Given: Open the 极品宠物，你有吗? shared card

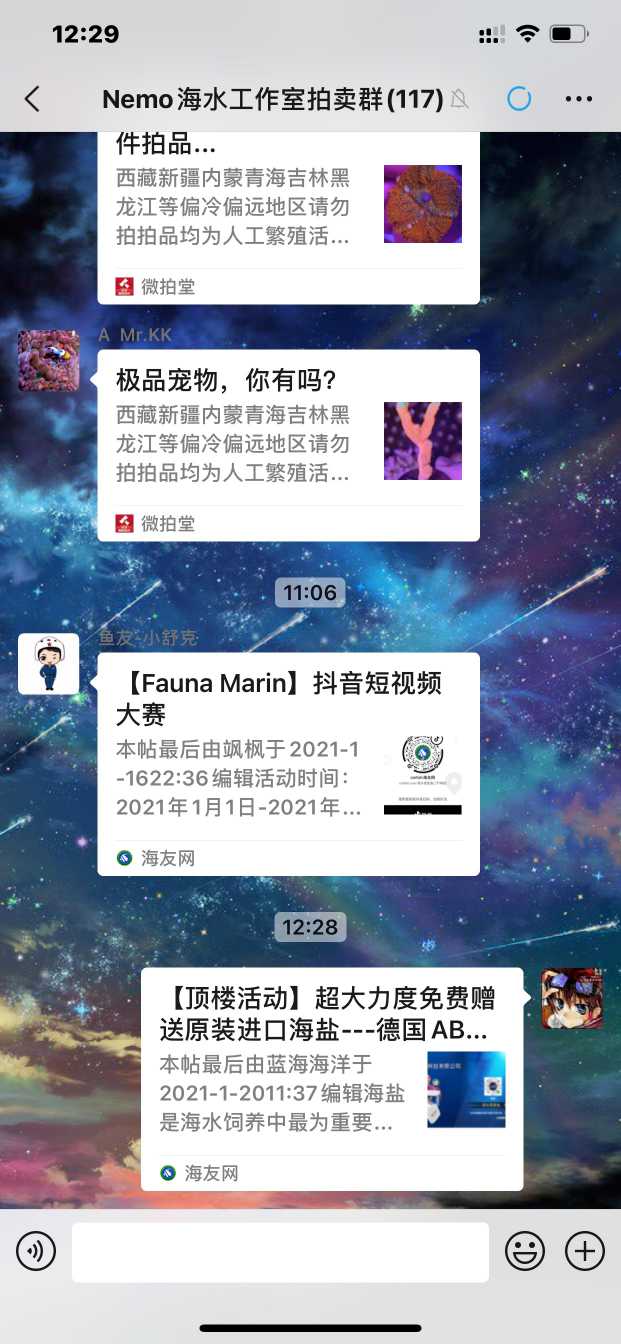Looking at the screenshot, I should 288,444.
